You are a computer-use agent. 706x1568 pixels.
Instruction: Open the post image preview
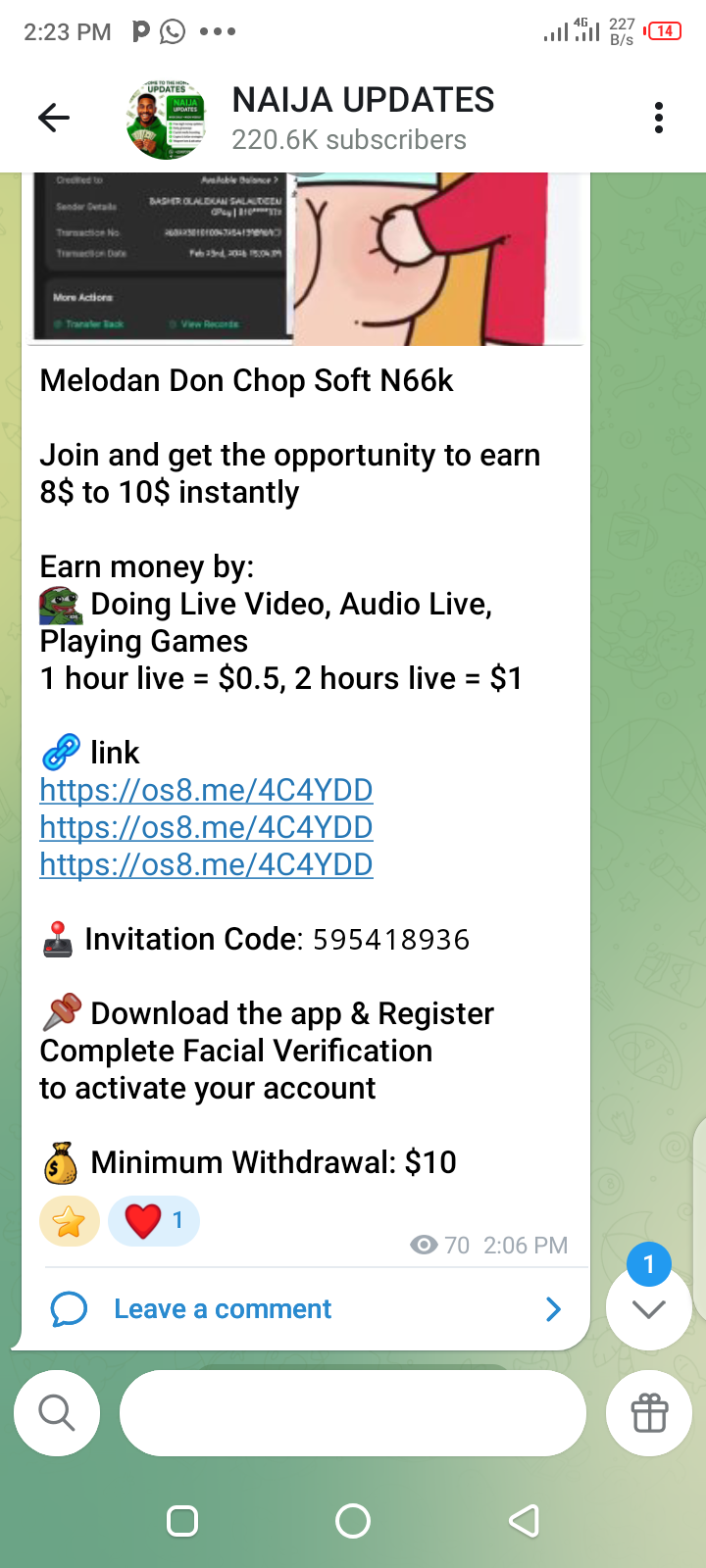306,259
